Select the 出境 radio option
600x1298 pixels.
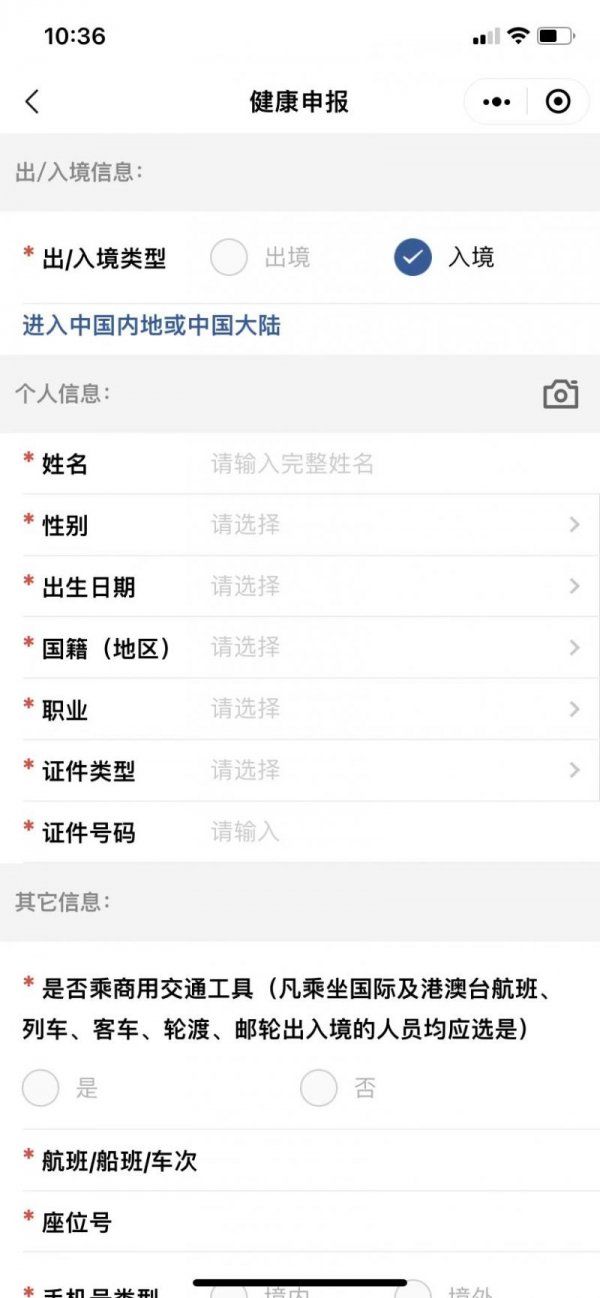(229, 258)
